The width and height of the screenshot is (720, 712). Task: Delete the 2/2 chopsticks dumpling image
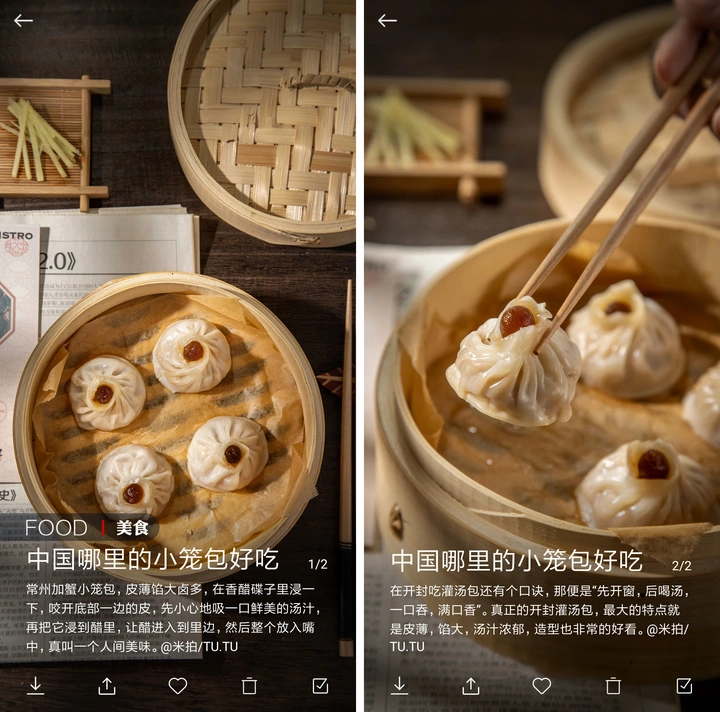tap(613, 685)
